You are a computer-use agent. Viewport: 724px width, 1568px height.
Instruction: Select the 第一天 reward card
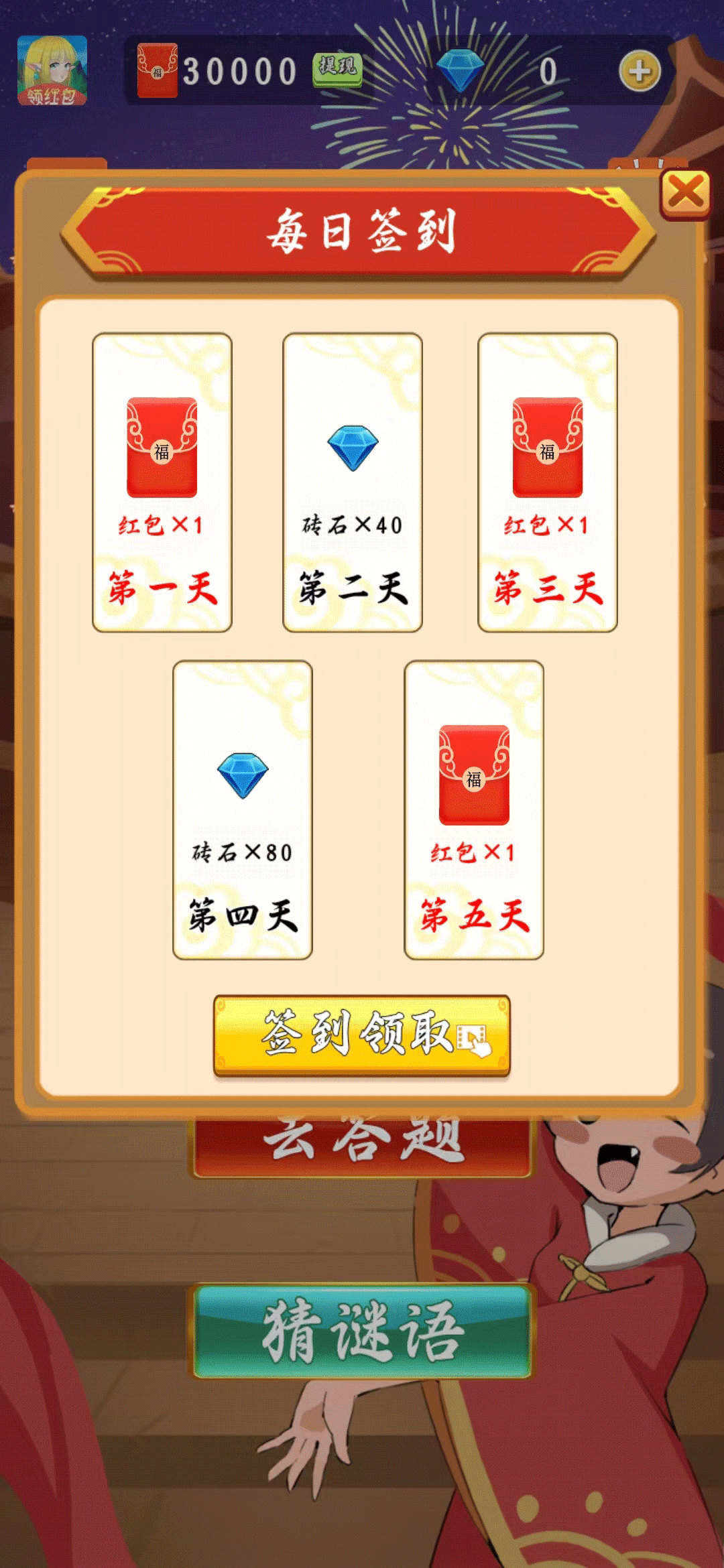[162, 482]
